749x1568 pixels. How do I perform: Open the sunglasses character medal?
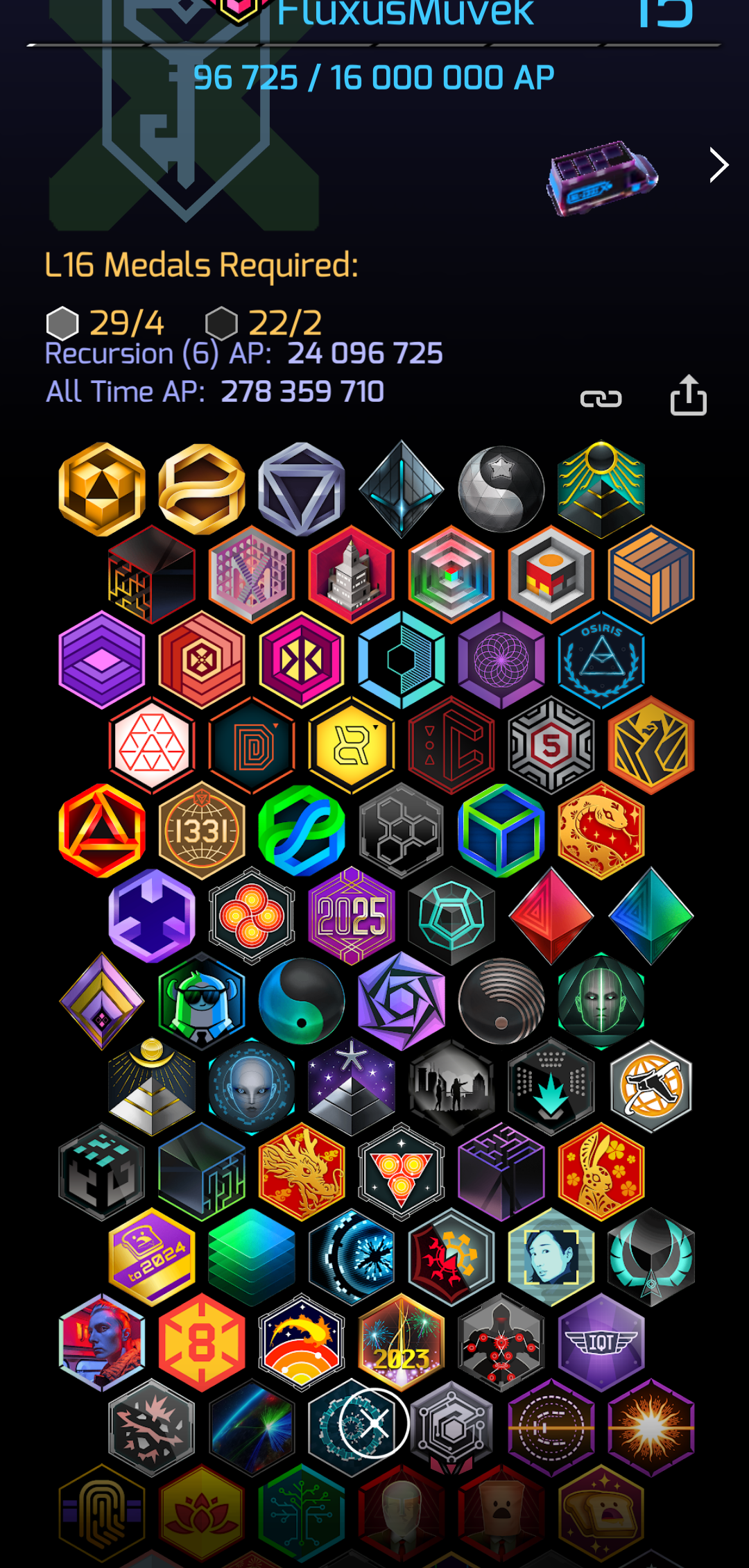pos(202,1000)
